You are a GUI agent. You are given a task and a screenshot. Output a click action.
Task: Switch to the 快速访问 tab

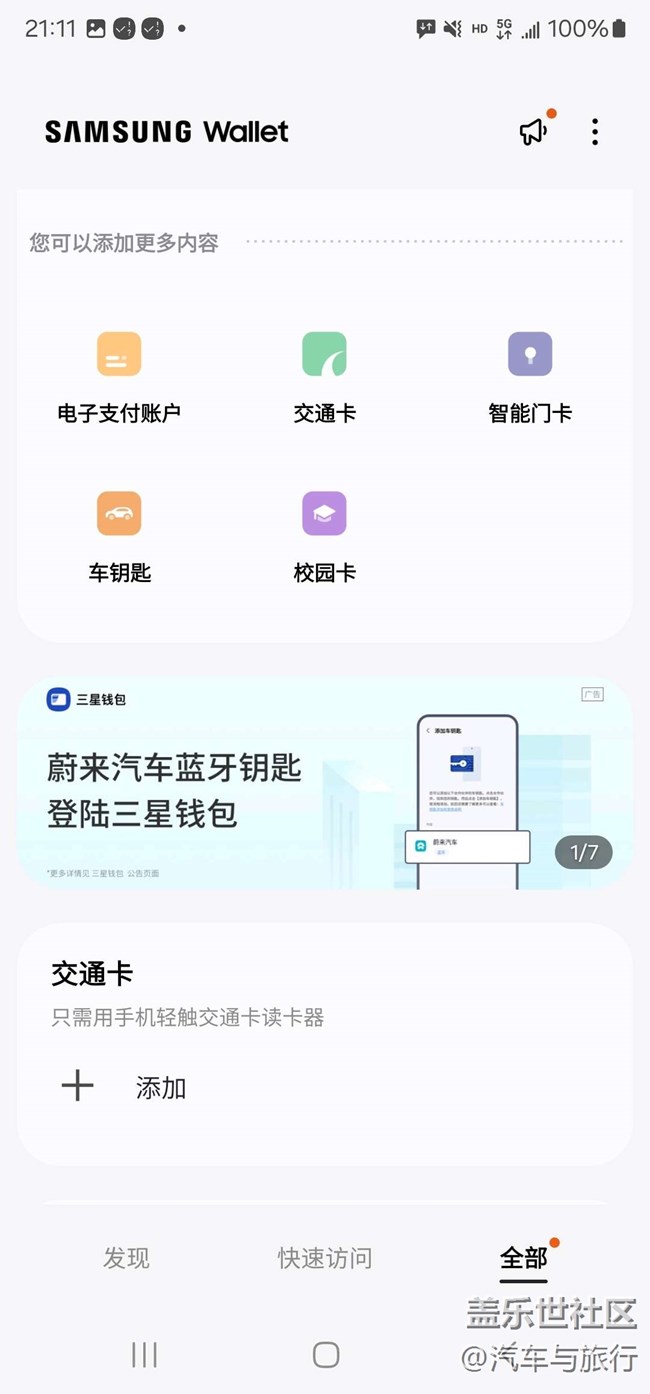pyautogui.click(x=325, y=1258)
